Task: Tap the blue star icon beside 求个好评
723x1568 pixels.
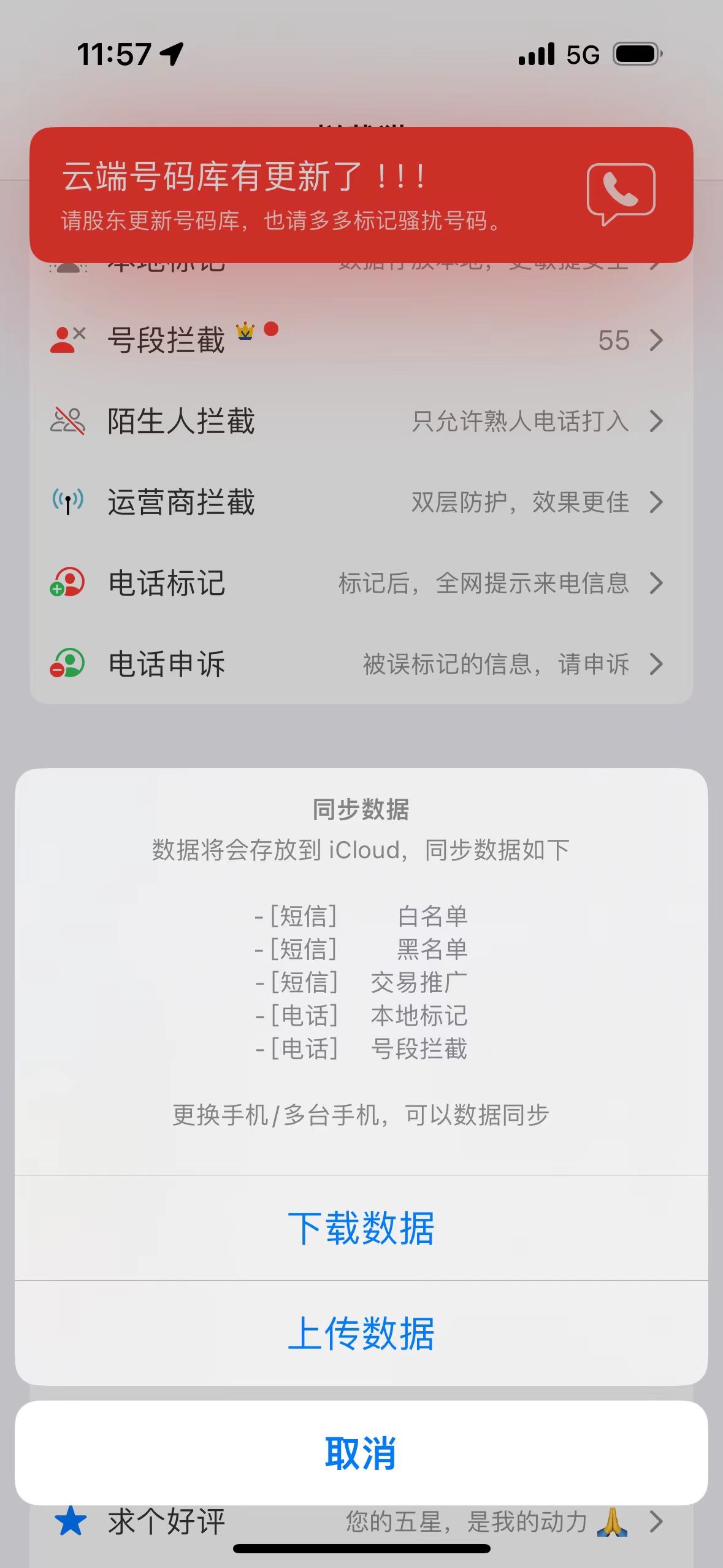Action: 72,1518
